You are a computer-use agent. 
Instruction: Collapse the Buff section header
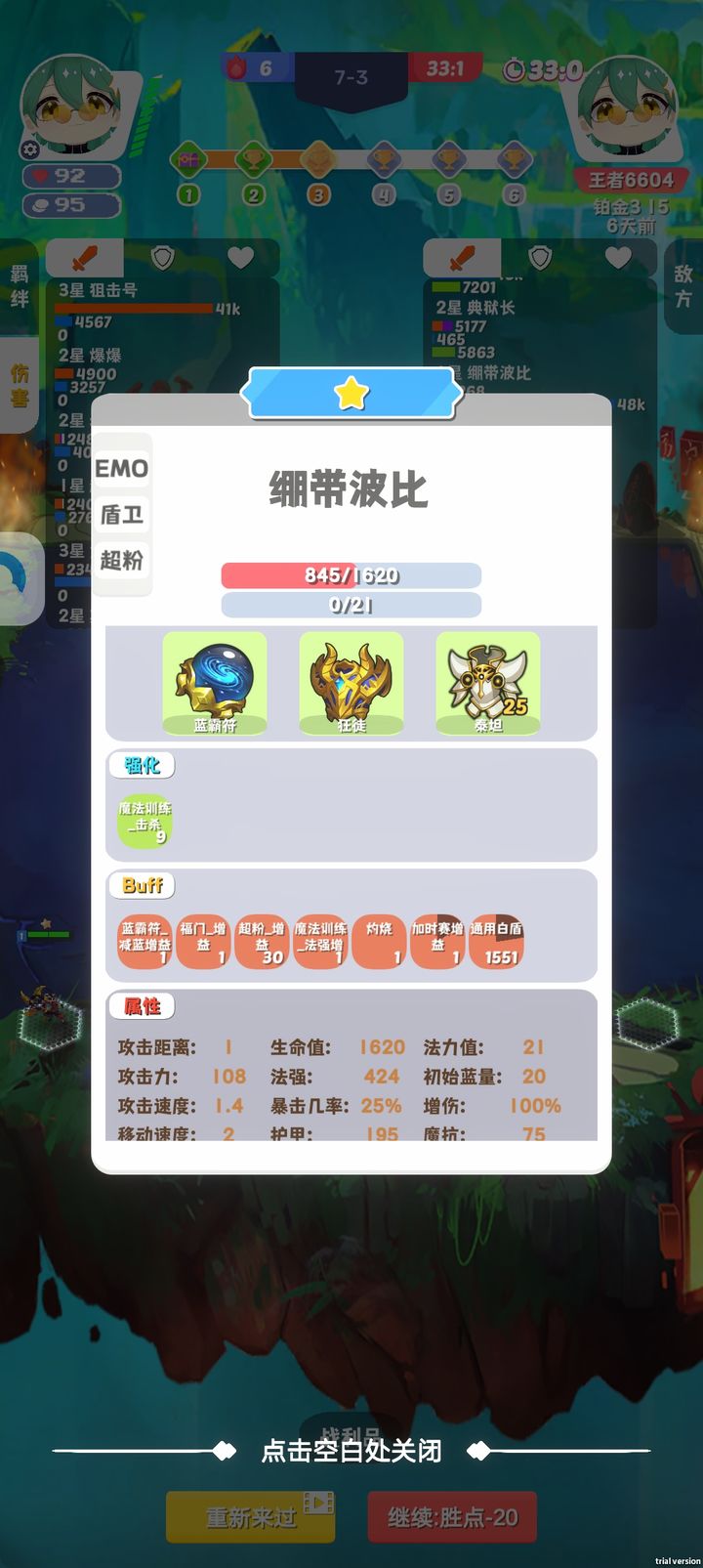coord(142,886)
